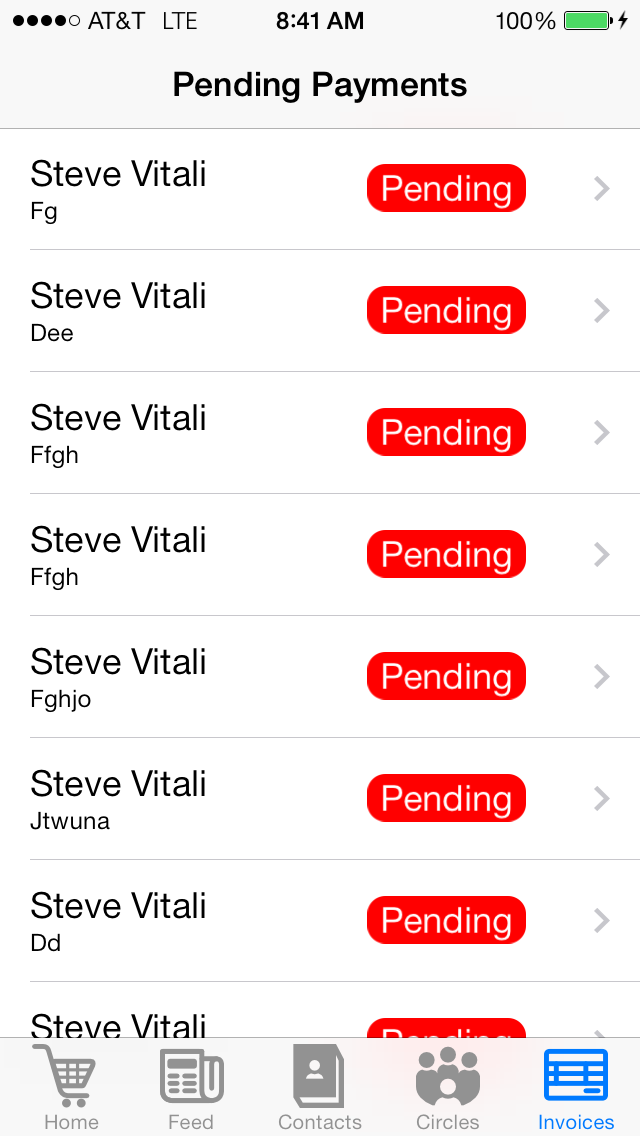Screen dimensions: 640x1136
Task: Select the Invoices tab
Action: tap(576, 1088)
